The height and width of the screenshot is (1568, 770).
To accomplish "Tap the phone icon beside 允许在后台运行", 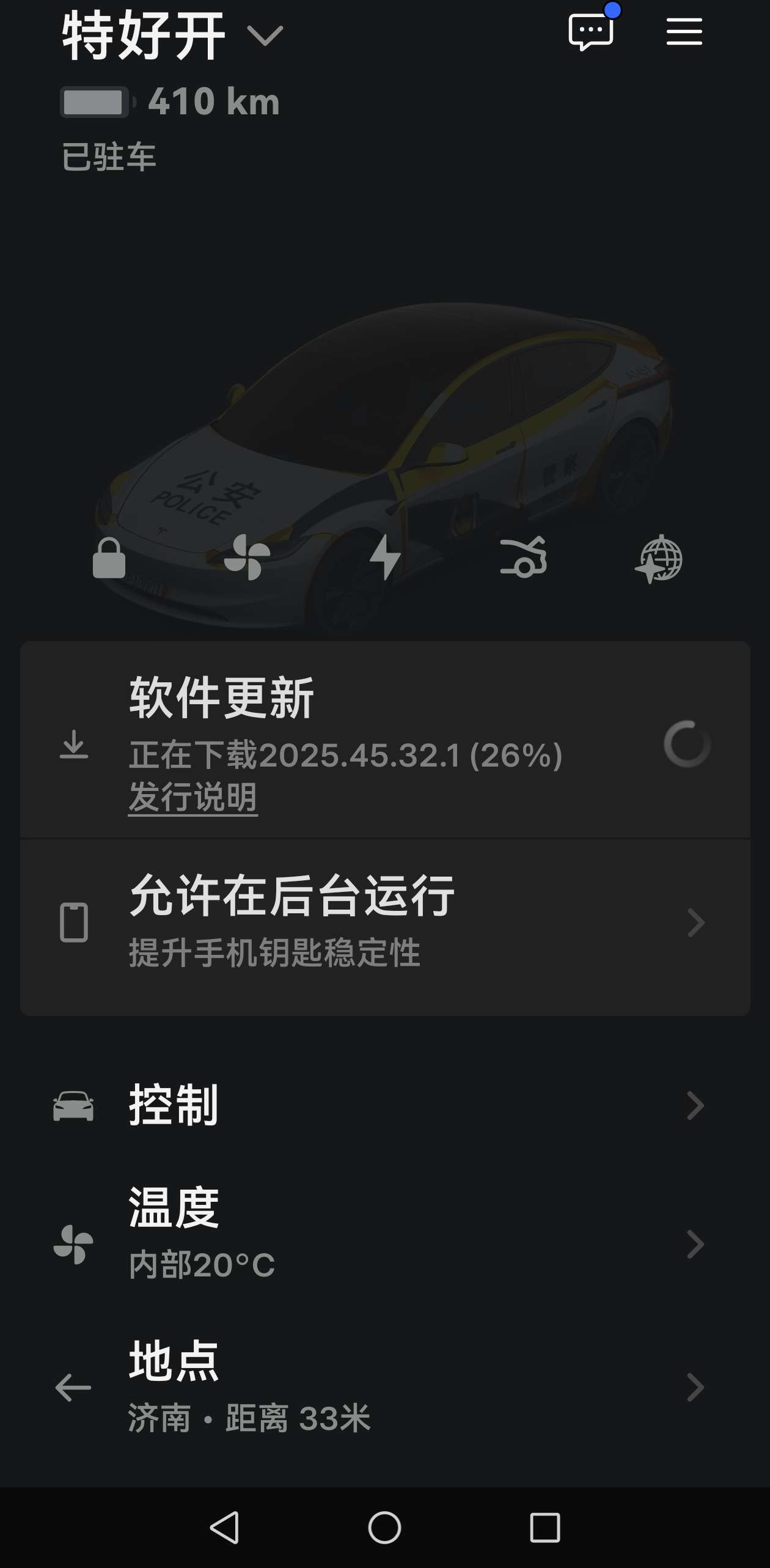I will click(73, 923).
